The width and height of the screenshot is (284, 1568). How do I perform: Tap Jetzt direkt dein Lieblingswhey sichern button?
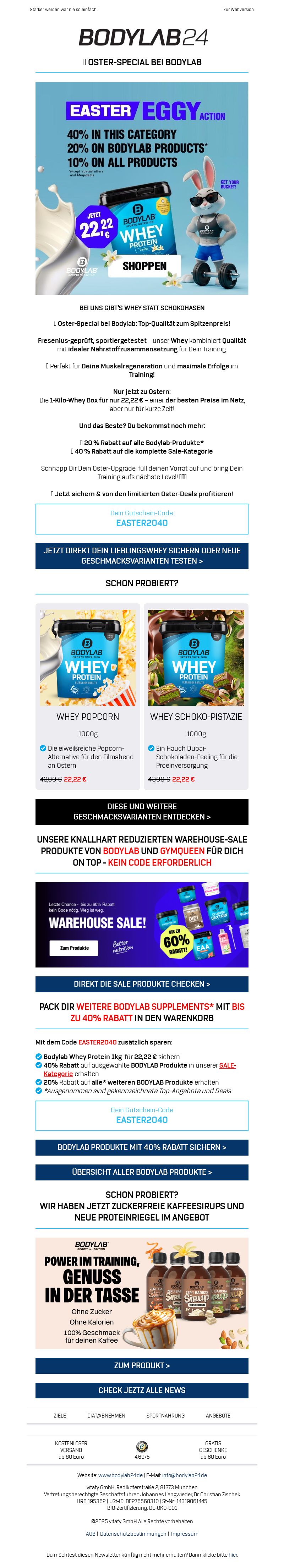click(x=141, y=555)
